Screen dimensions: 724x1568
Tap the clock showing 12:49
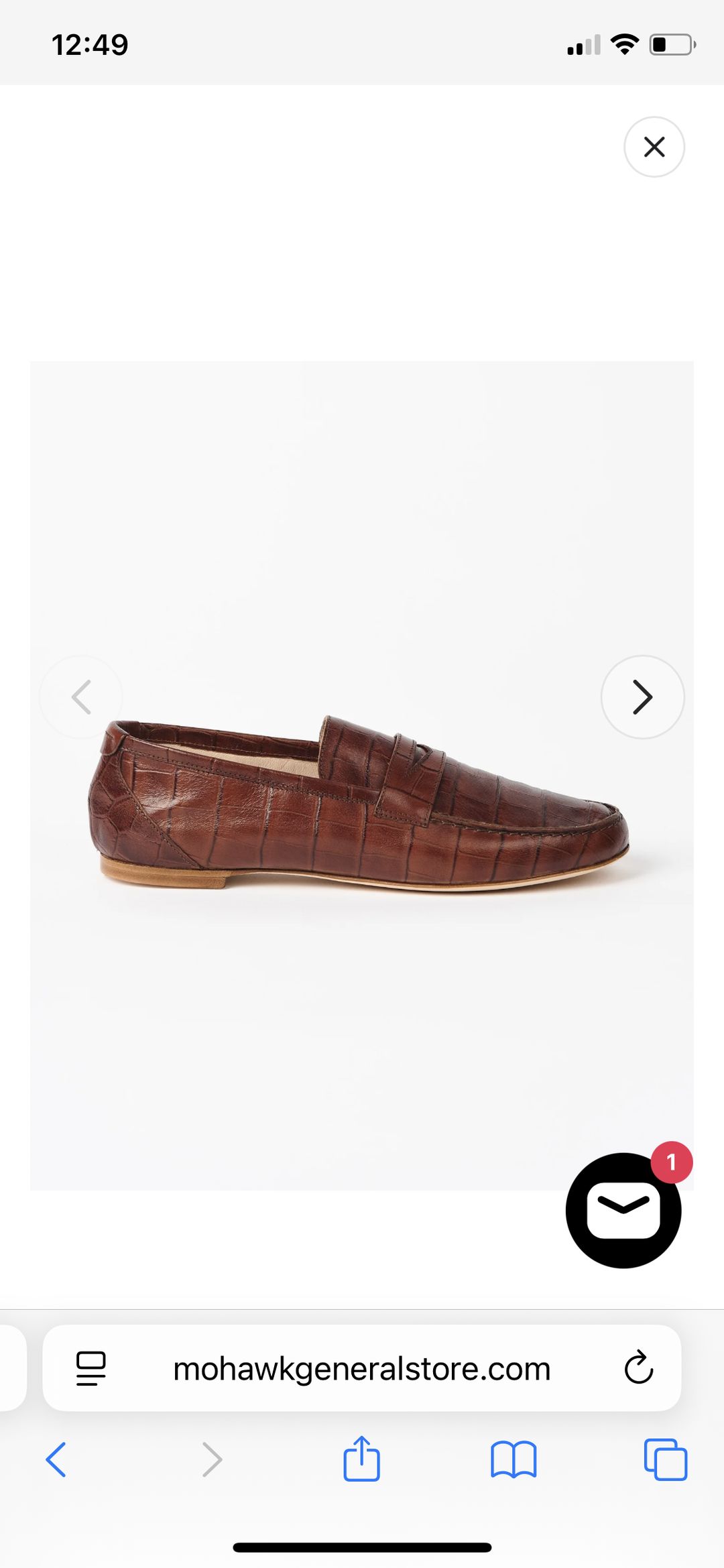point(90,42)
